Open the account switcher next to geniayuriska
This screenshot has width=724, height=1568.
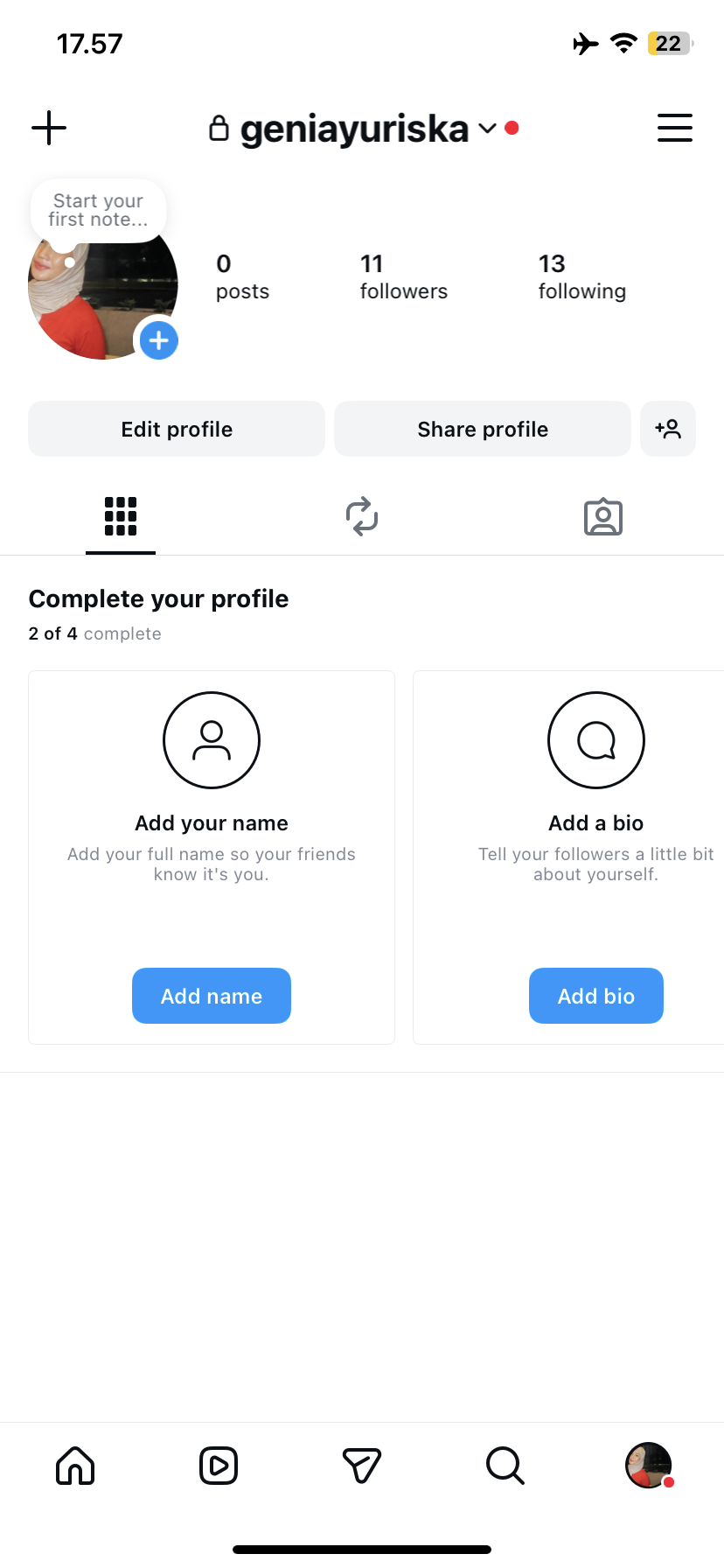[487, 129]
